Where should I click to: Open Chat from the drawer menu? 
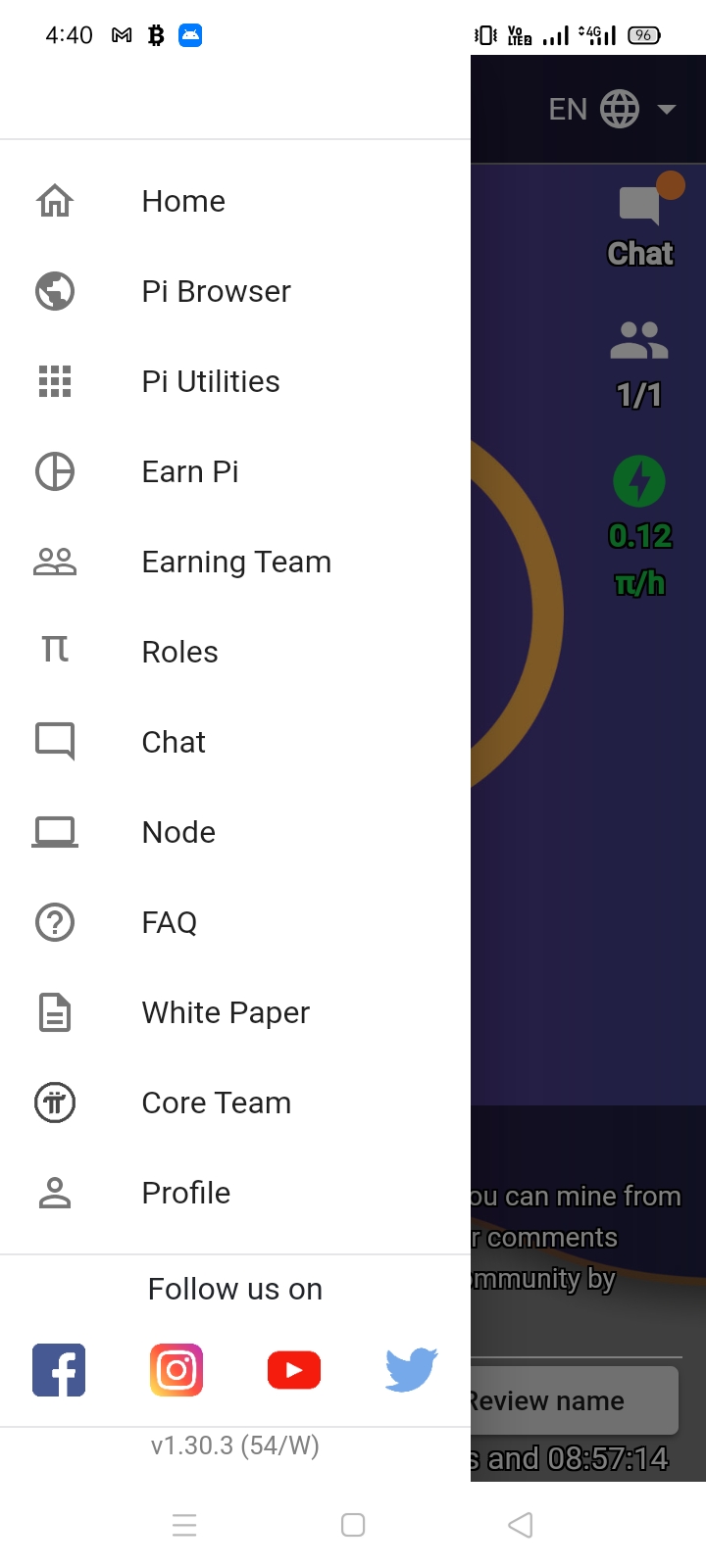coord(235,742)
